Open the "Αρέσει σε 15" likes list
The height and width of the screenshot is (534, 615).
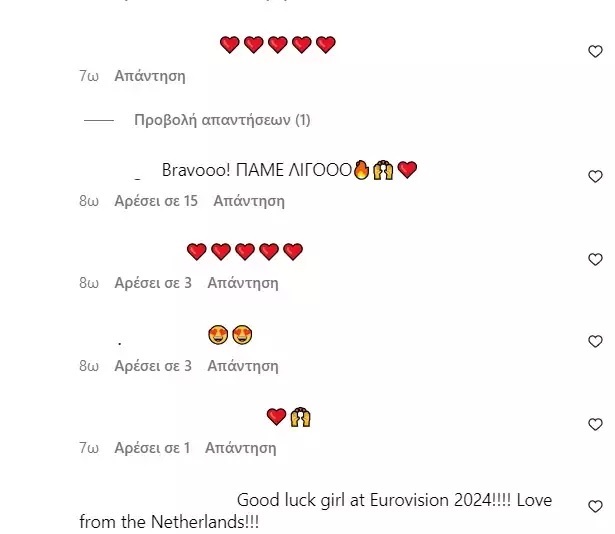point(156,201)
